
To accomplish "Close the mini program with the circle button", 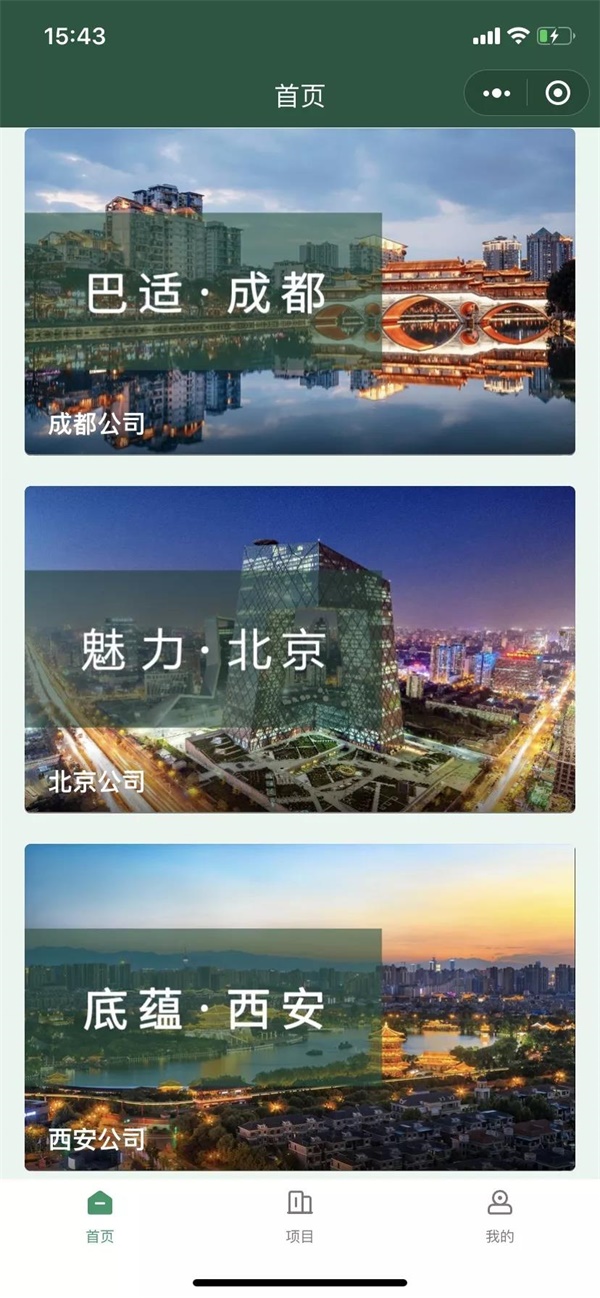I will (x=558, y=93).
